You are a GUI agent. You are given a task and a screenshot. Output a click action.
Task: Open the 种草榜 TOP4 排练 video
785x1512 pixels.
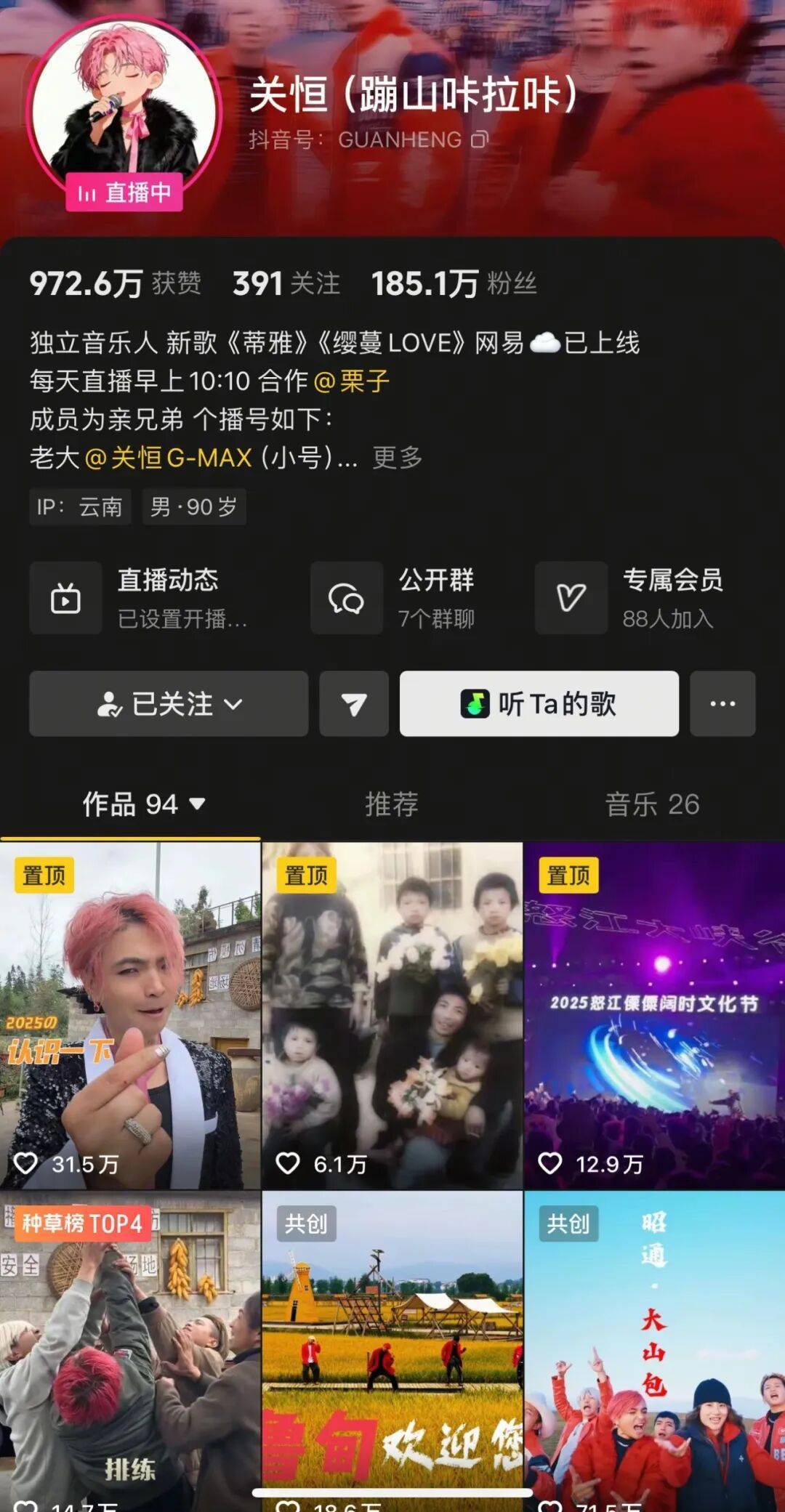tap(130, 1351)
